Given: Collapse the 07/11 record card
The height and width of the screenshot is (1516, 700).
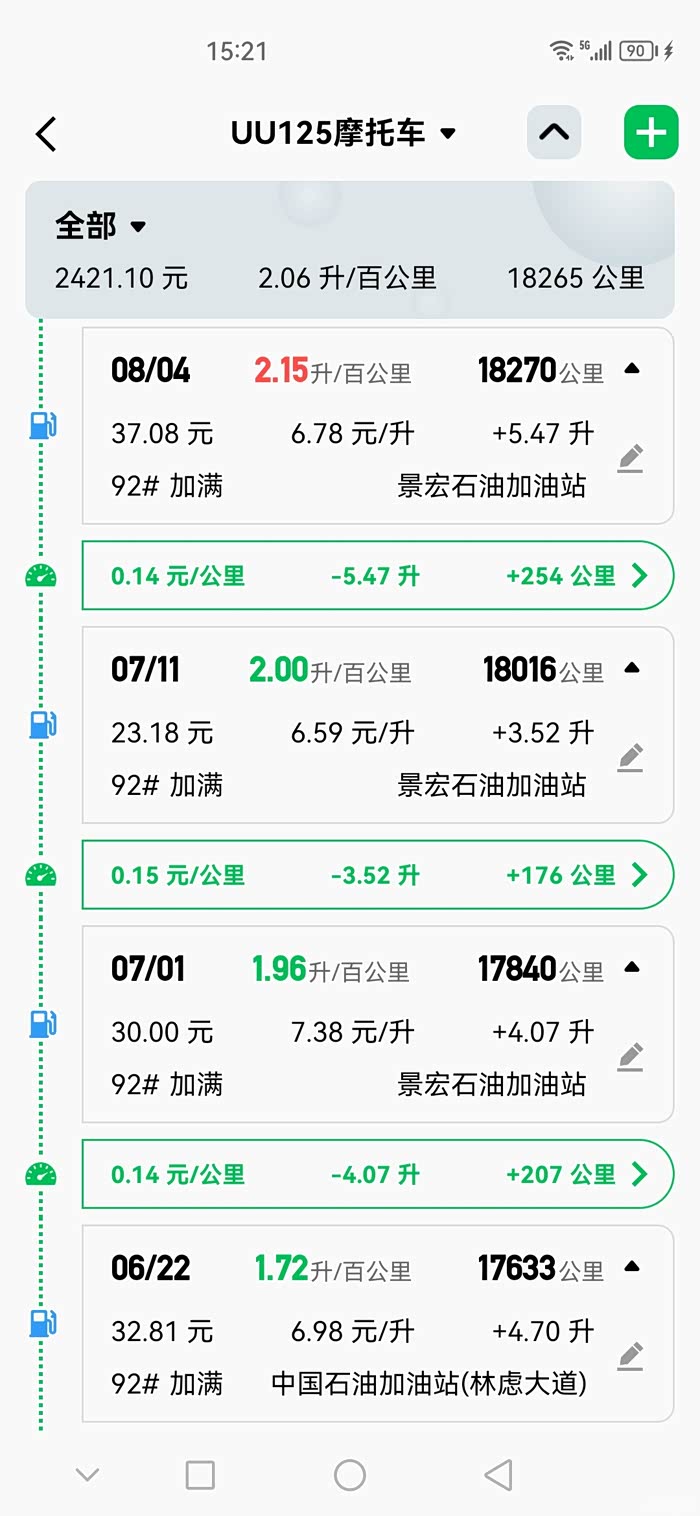Looking at the screenshot, I should tap(631, 668).
